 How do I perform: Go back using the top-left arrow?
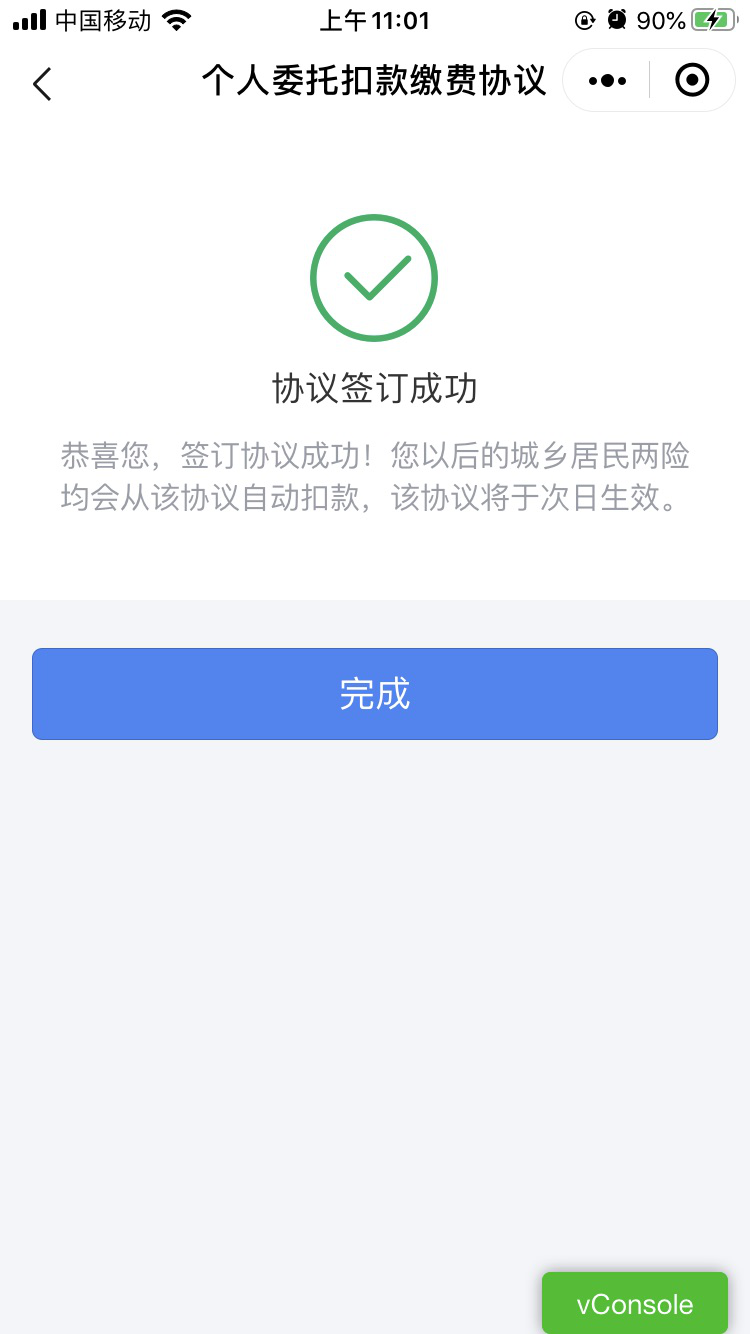[x=42, y=84]
